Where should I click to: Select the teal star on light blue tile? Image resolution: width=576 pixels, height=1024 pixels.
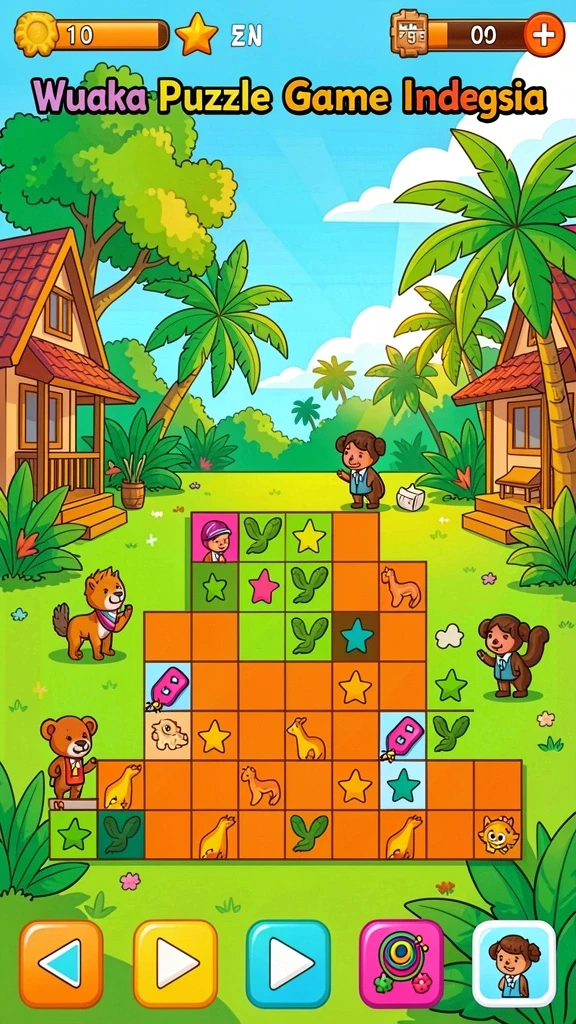coord(403,785)
